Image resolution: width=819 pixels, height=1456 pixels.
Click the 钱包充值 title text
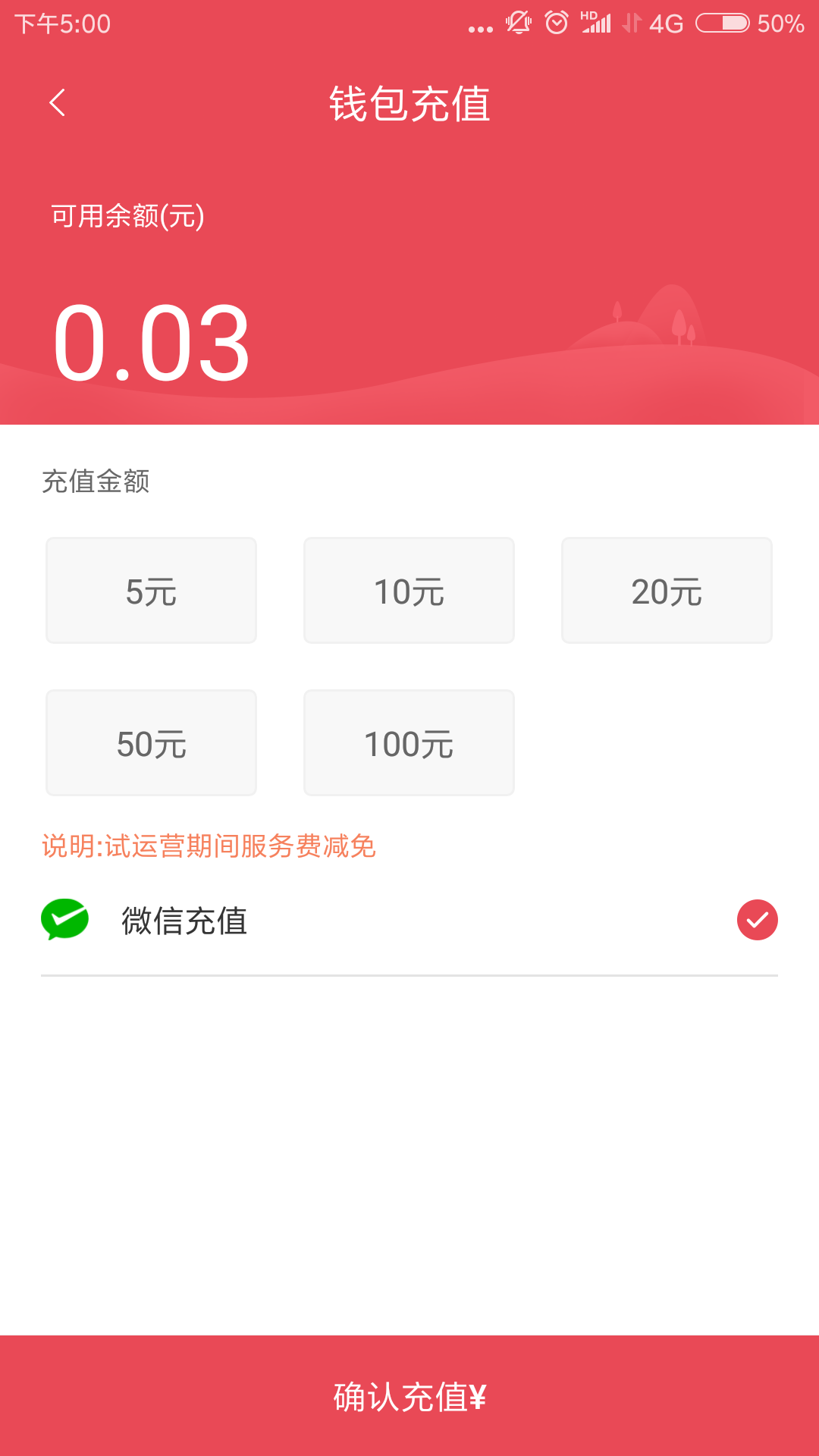coord(409,105)
